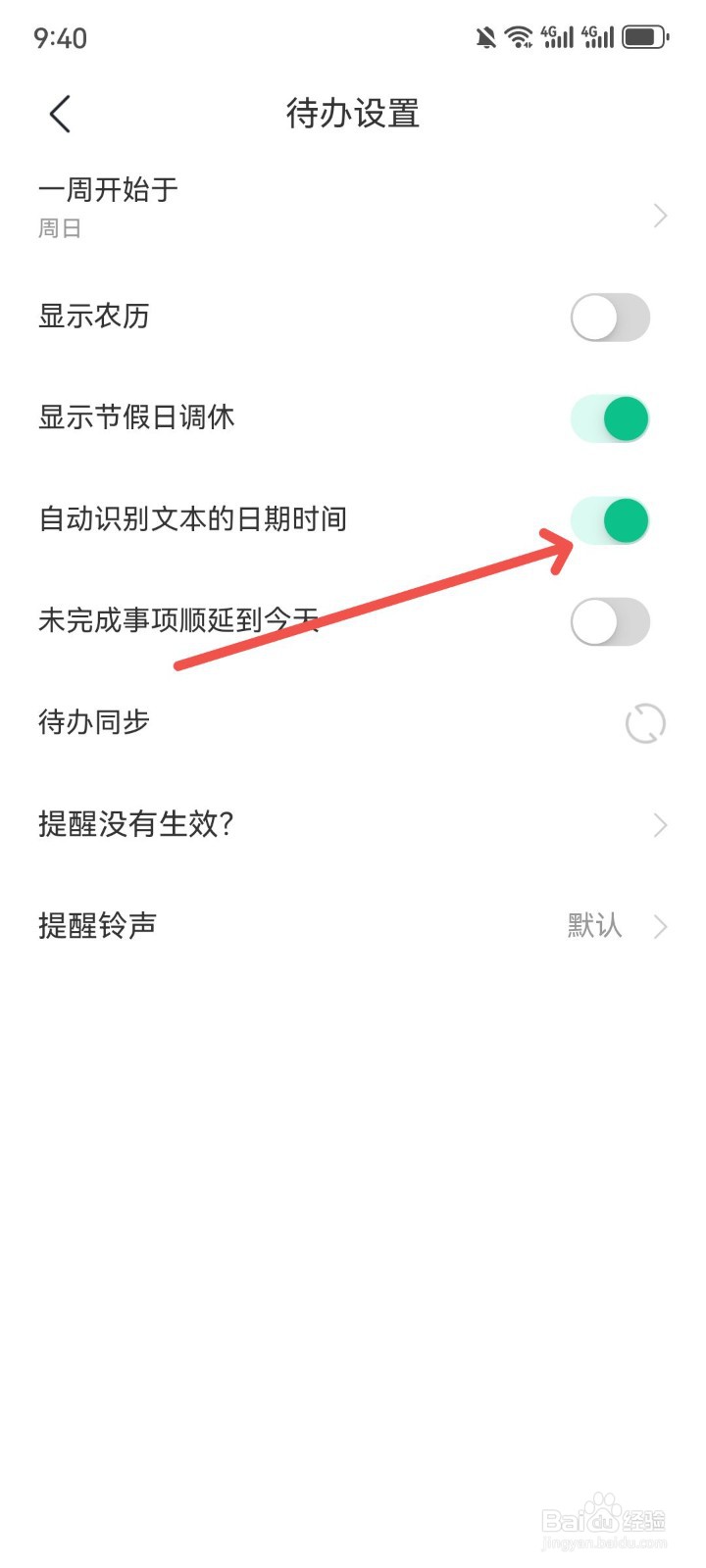Tap the 待办同步 row
Image resolution: width=706 pixels, height=1568 pixels.
click(93, 723)
